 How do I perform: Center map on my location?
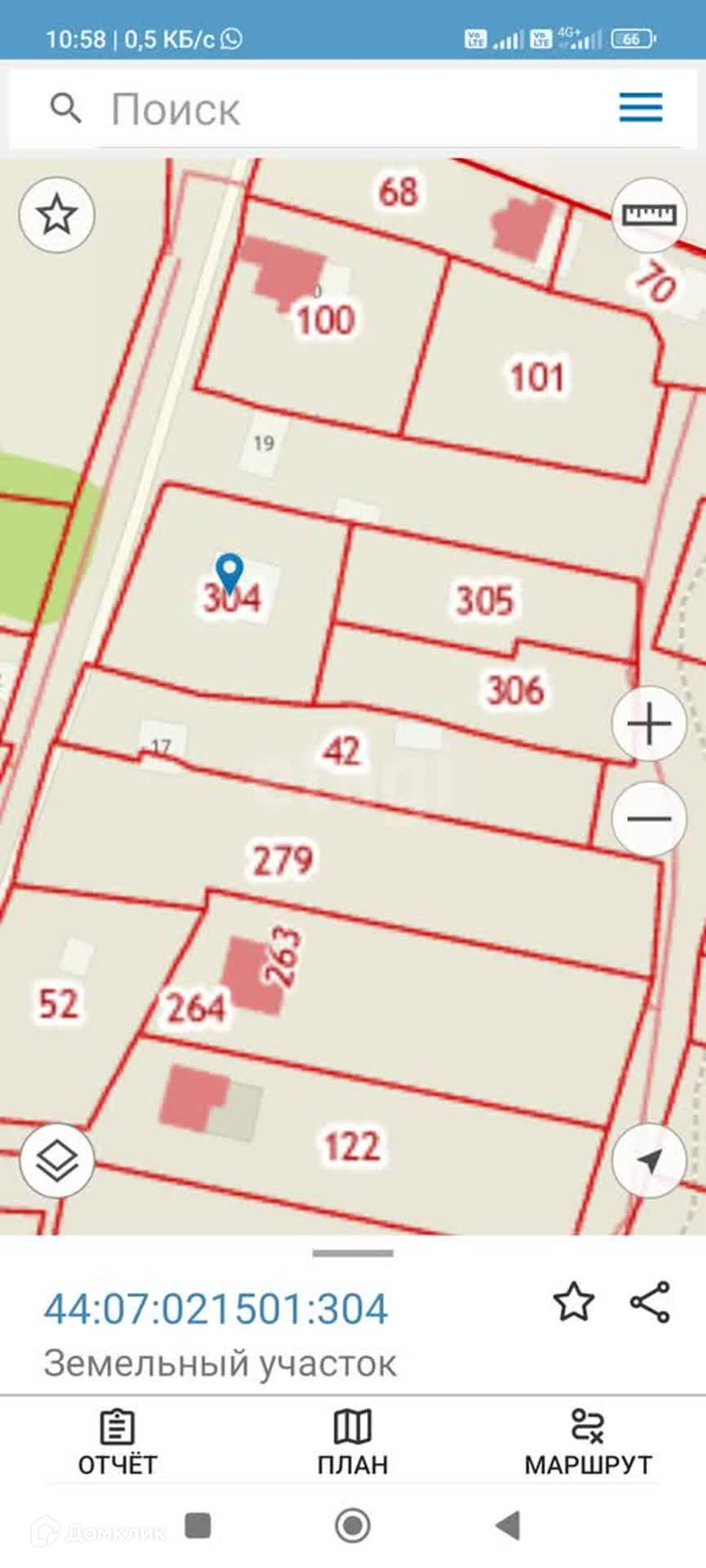[x=650, y=1160]
